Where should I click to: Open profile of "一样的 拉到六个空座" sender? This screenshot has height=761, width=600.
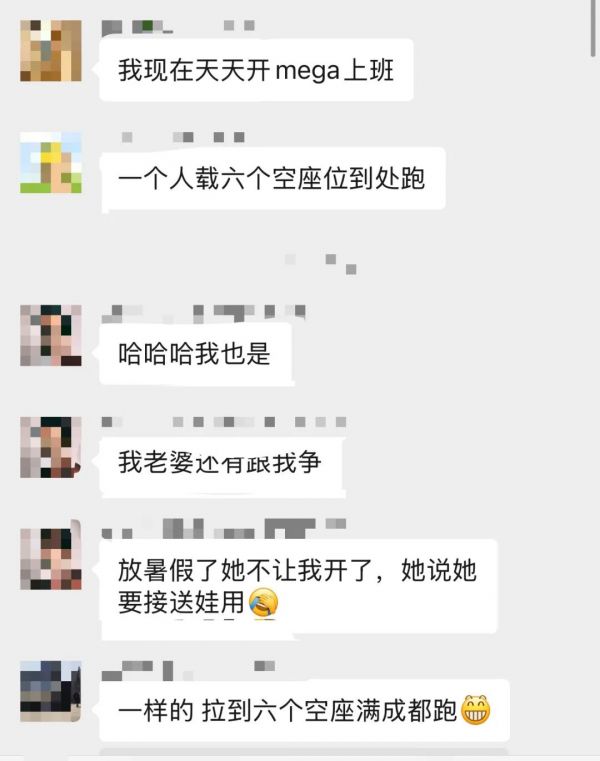pos(51,691)
